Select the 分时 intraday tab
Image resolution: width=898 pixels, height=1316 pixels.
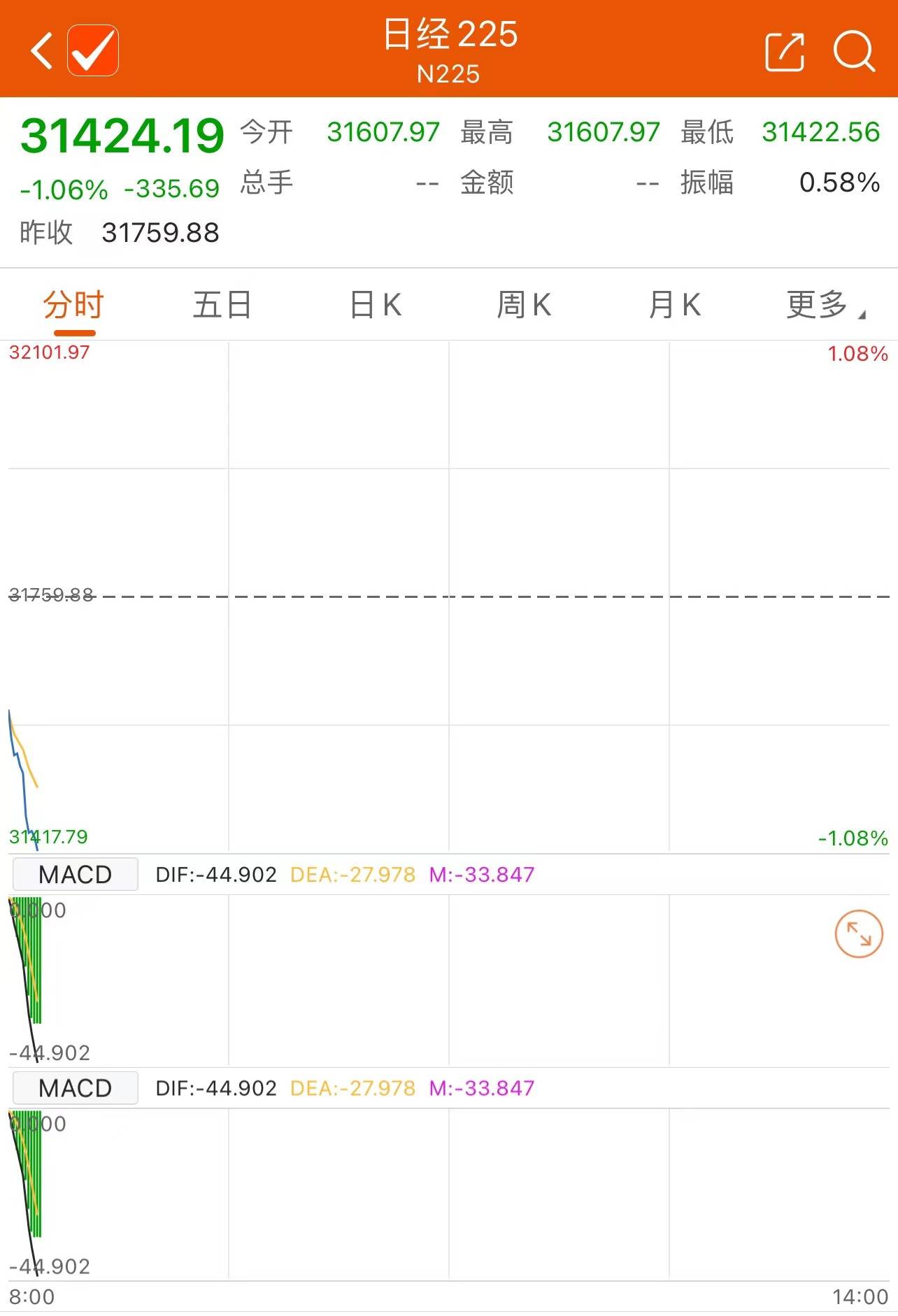pos(73,306)
